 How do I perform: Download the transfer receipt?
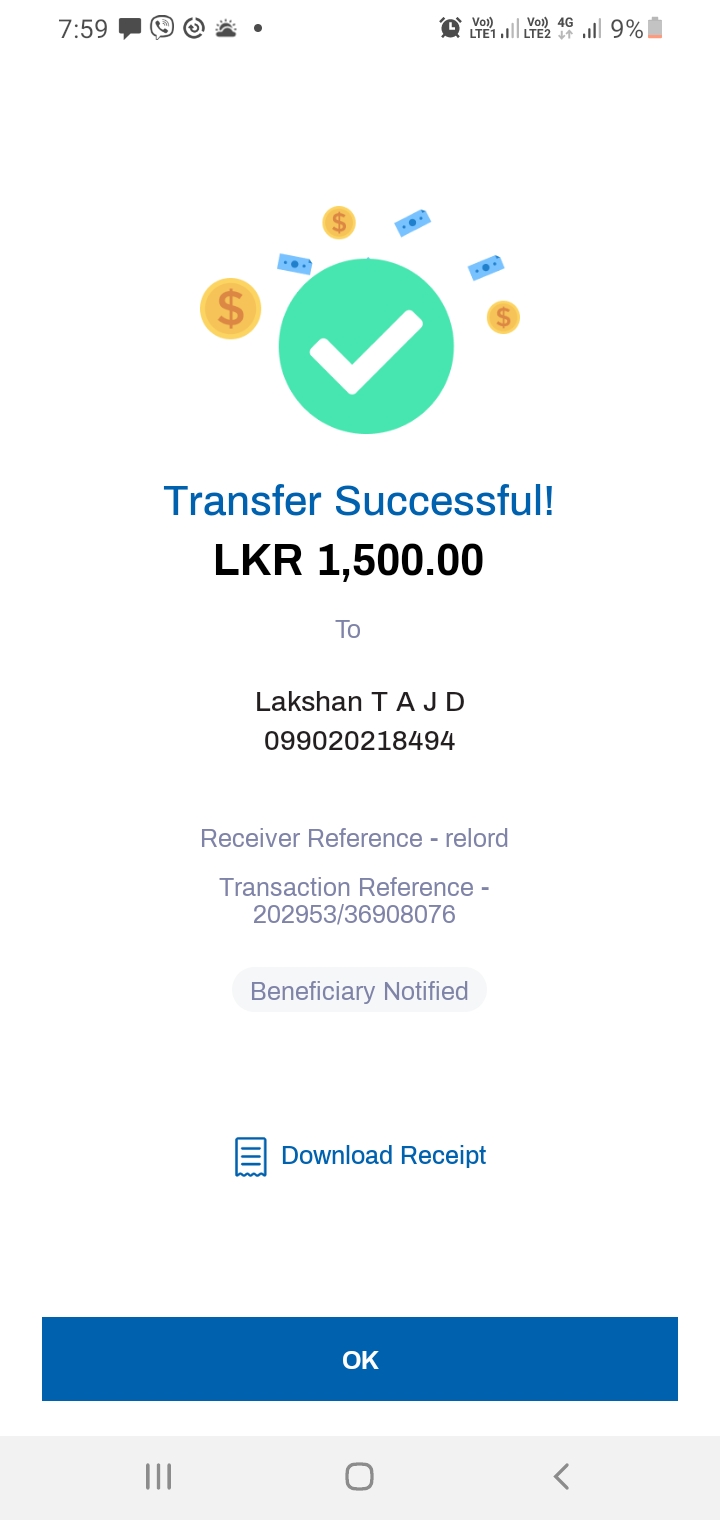(x=361, y=1156)
